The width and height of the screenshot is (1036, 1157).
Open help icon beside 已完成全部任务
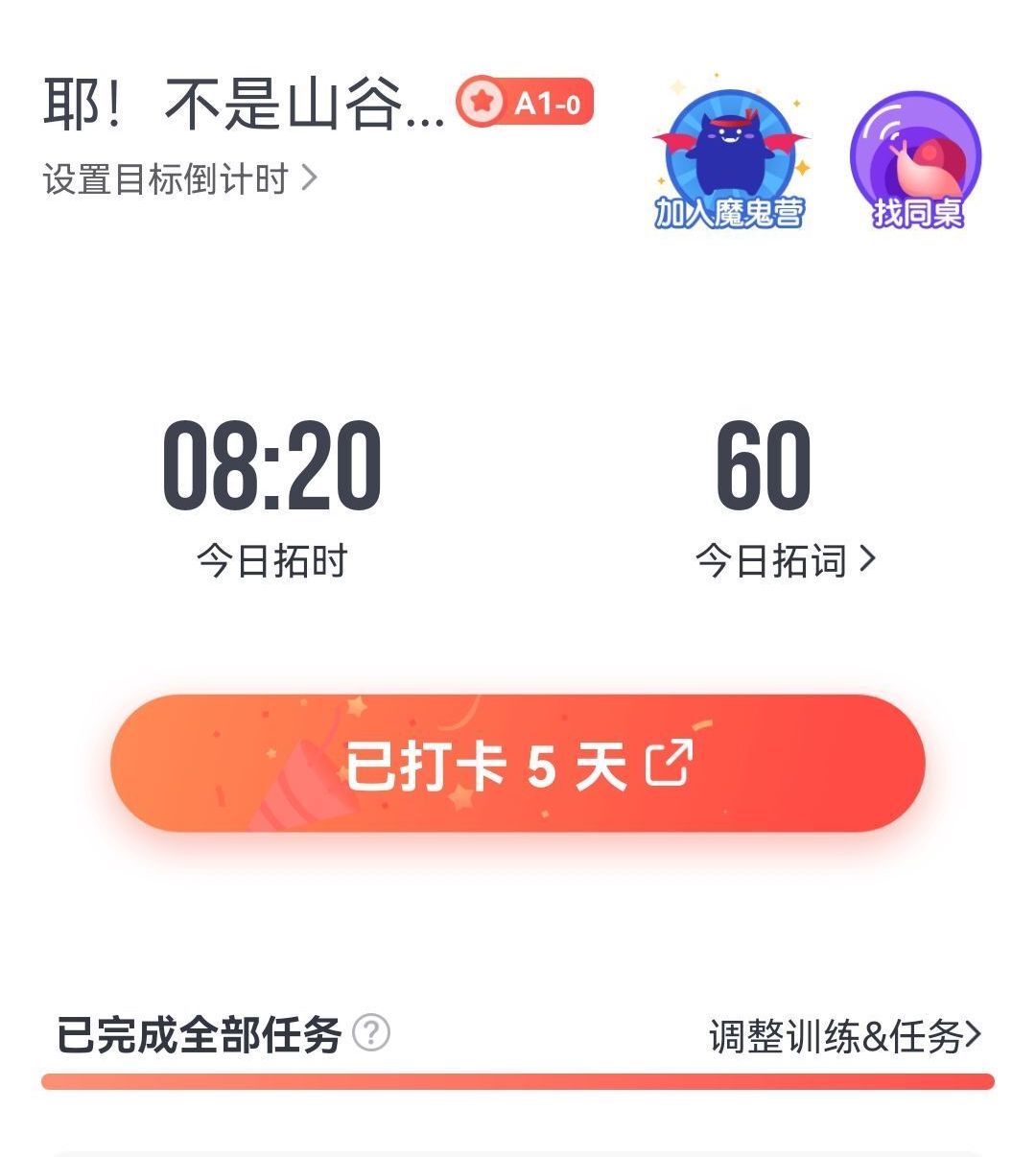coord(371,1033)
